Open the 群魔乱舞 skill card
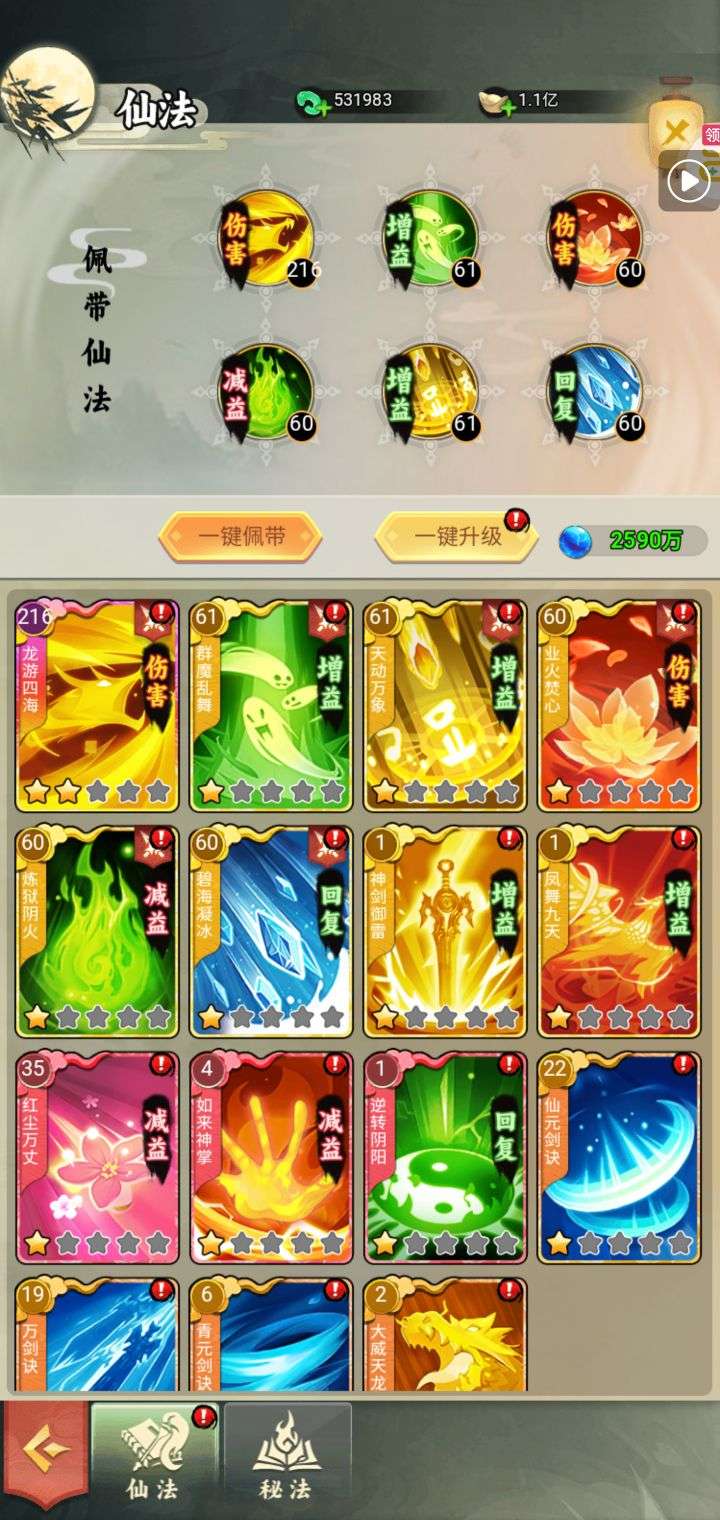720x1520 pixels. tap(271, 705)
